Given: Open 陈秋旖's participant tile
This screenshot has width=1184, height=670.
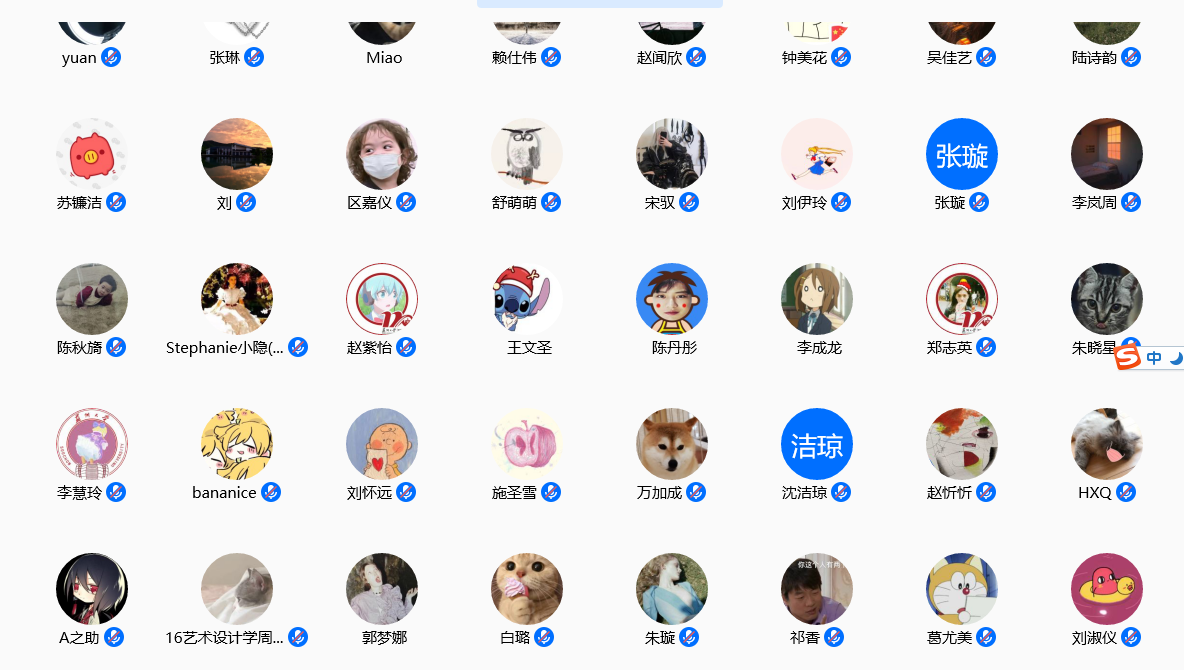Looking at the screenshot, I should pos(92,300).
